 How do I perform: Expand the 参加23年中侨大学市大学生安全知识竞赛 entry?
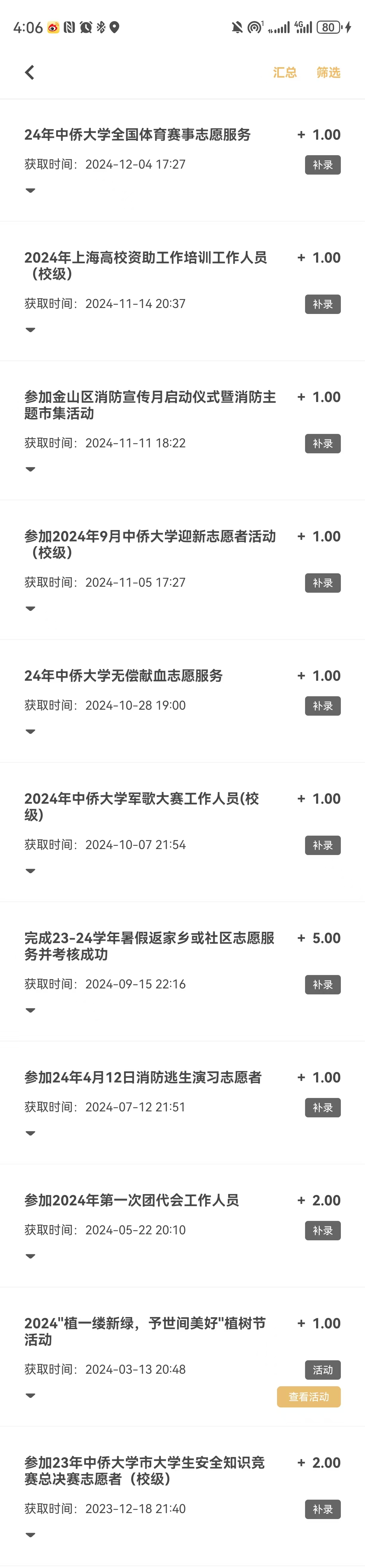coord(30,1535)
